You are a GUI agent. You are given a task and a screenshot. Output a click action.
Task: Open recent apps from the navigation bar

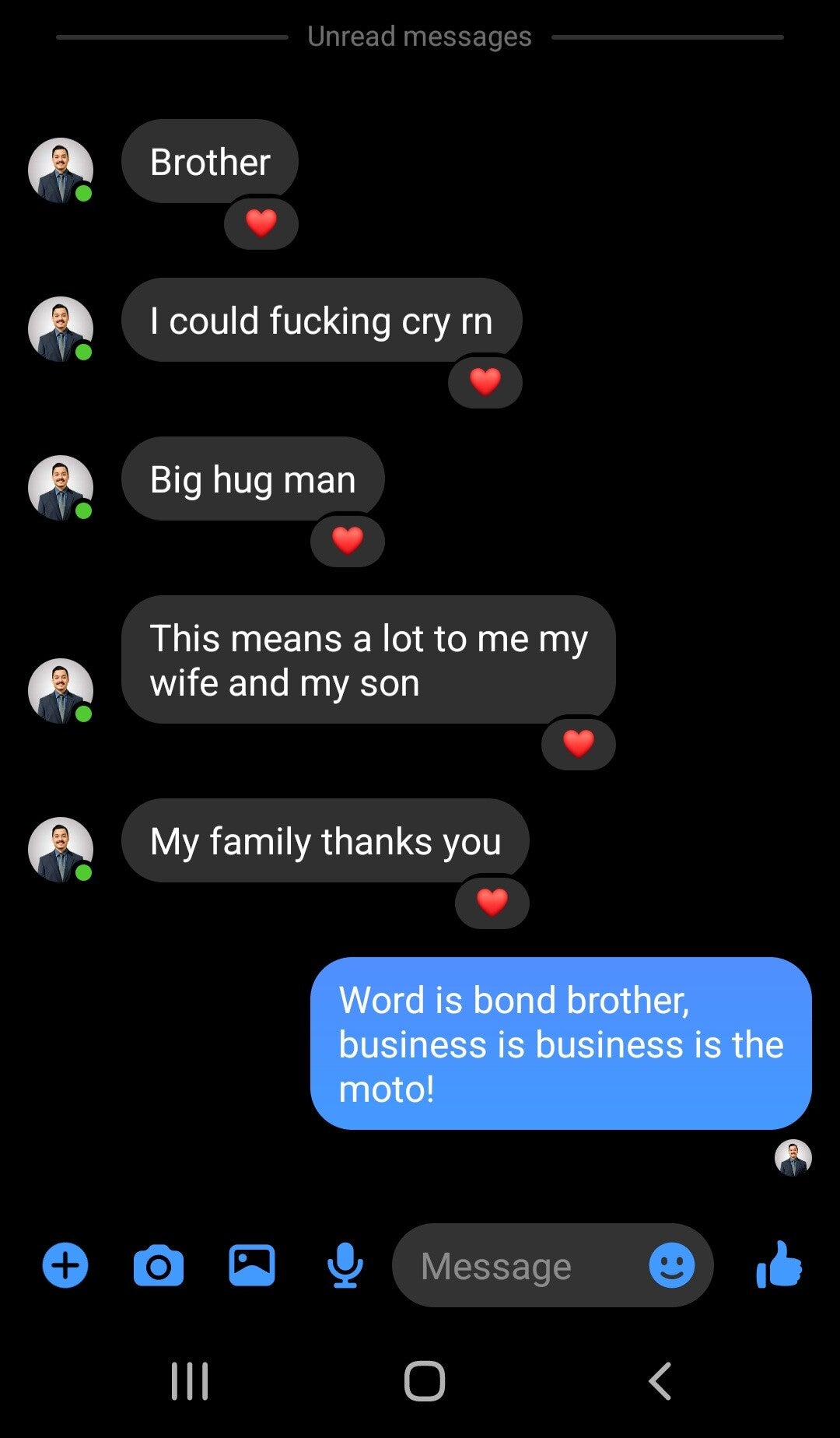190,1381
